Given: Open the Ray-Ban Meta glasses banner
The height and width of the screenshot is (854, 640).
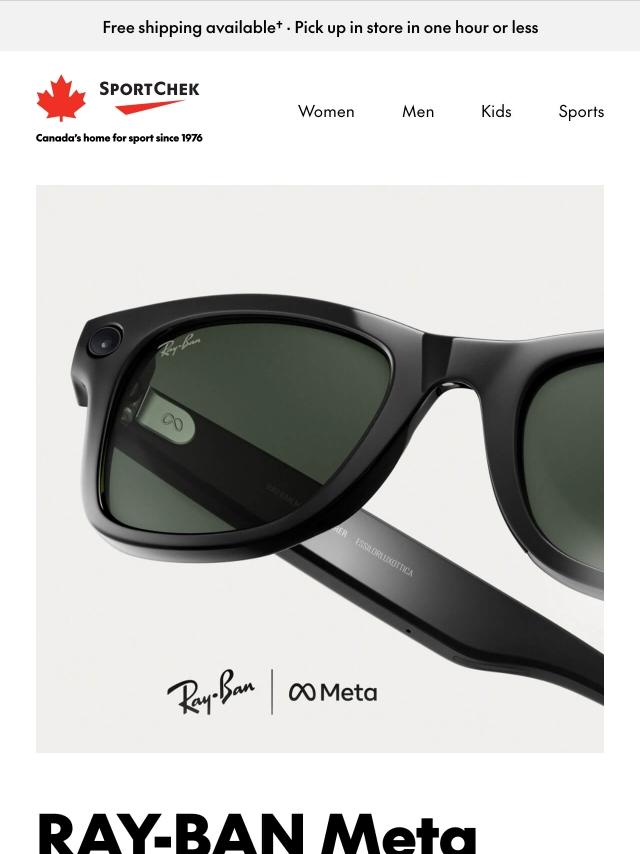Looking at the screenshot, I should pos(320,469).
